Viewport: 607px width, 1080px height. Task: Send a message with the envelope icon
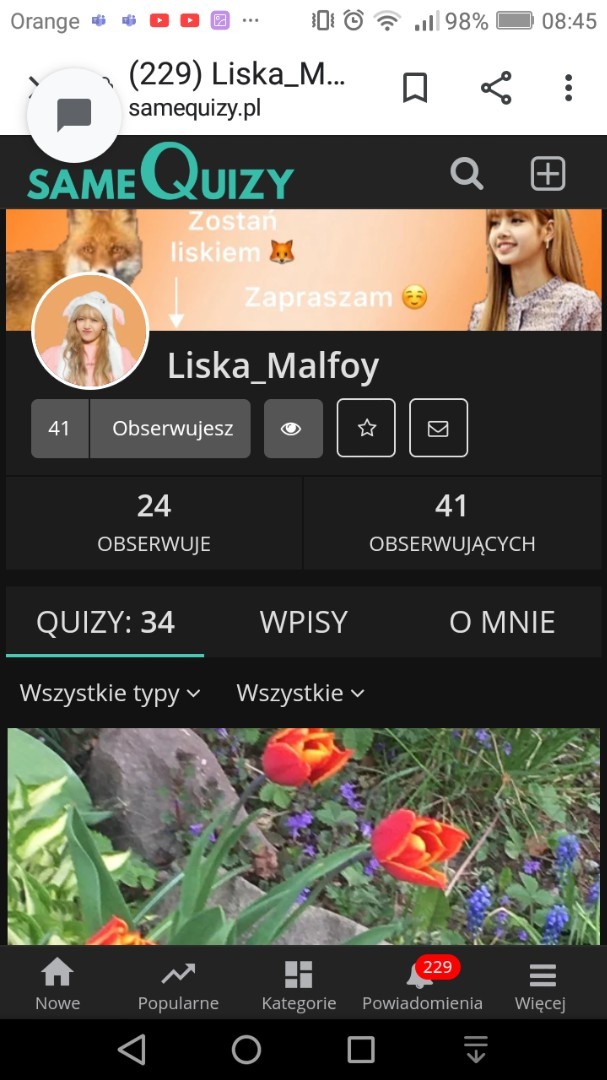click(x=438, y=428)
